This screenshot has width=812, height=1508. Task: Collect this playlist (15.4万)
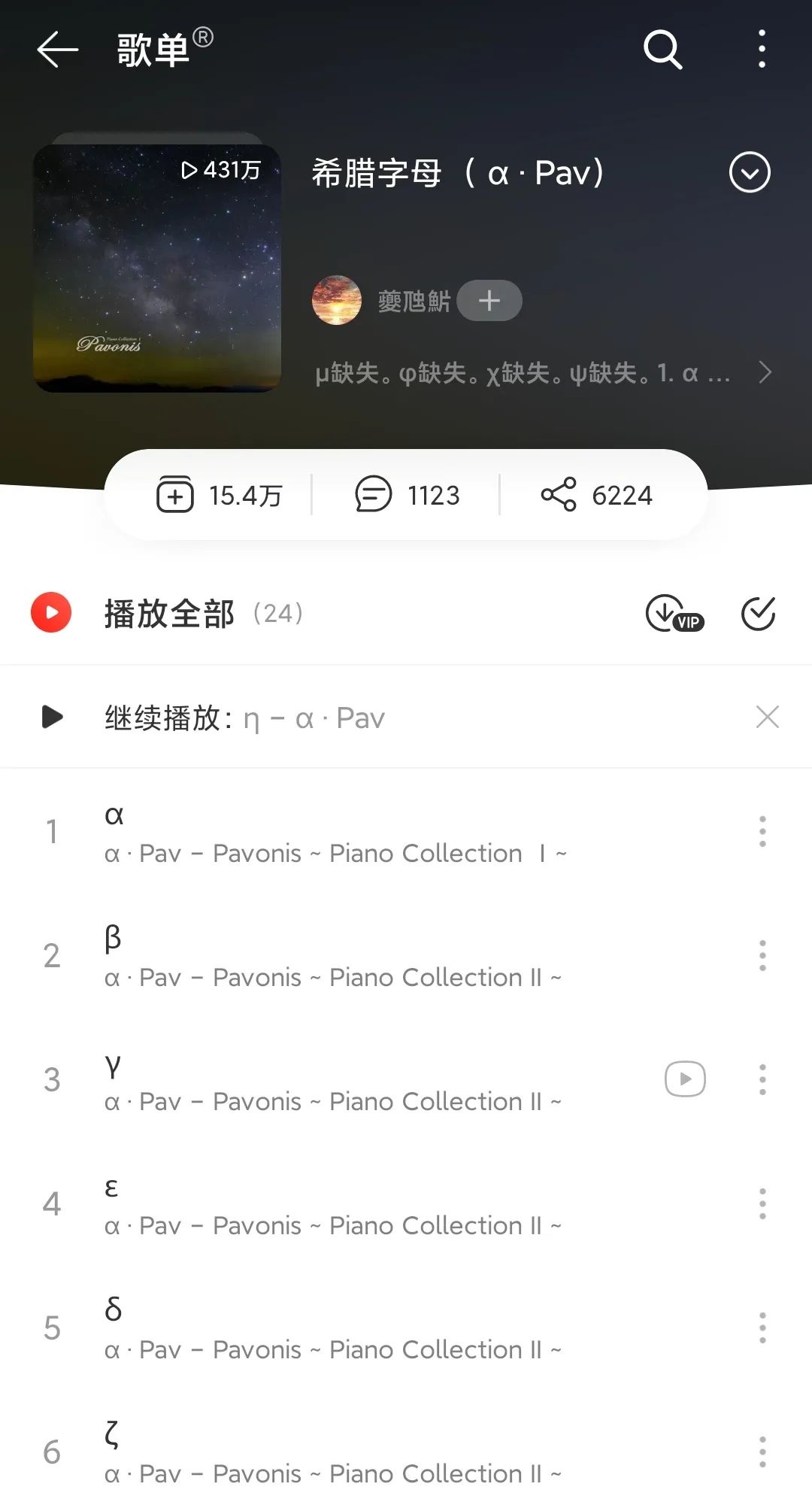pos(220,495)
